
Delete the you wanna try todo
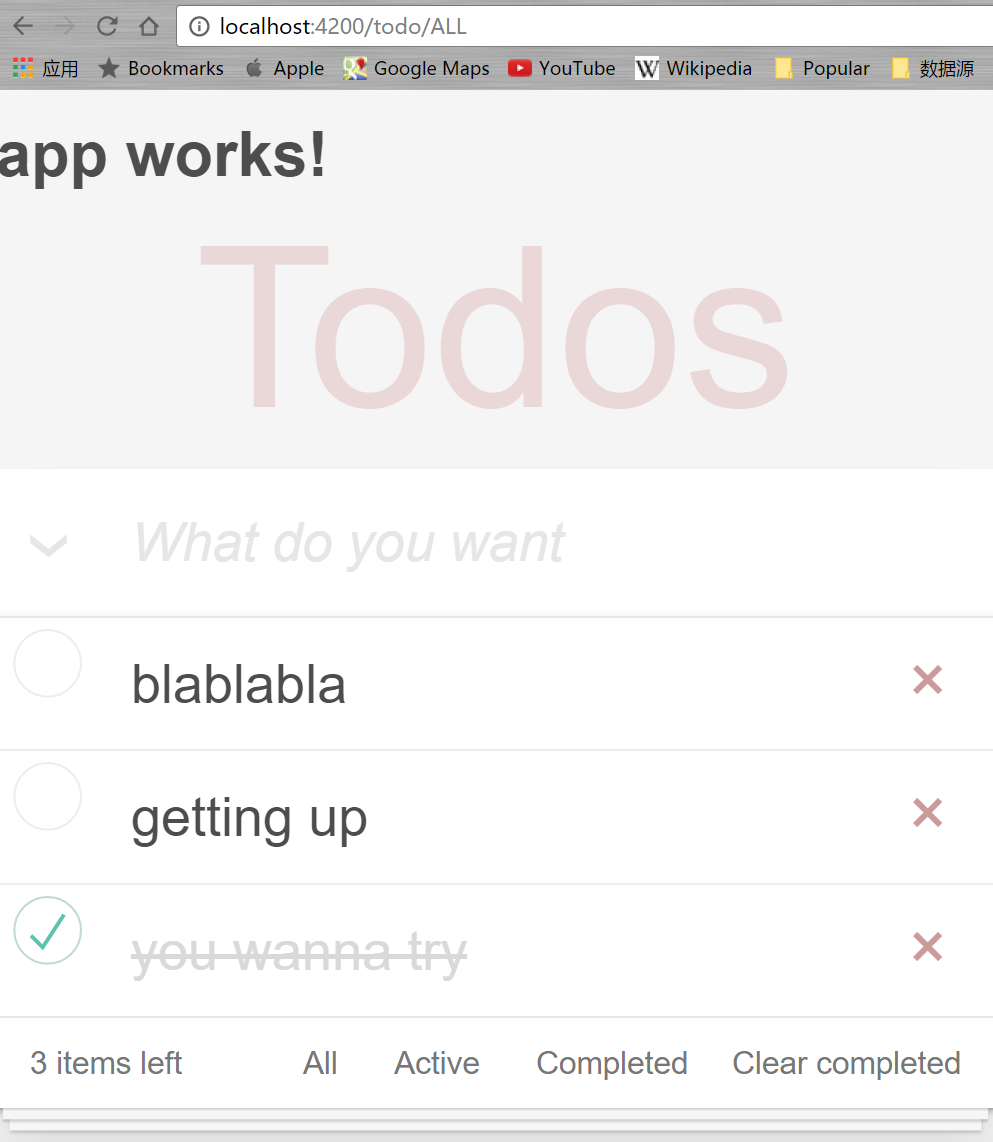pyautogui.click(x=927, y=946)
